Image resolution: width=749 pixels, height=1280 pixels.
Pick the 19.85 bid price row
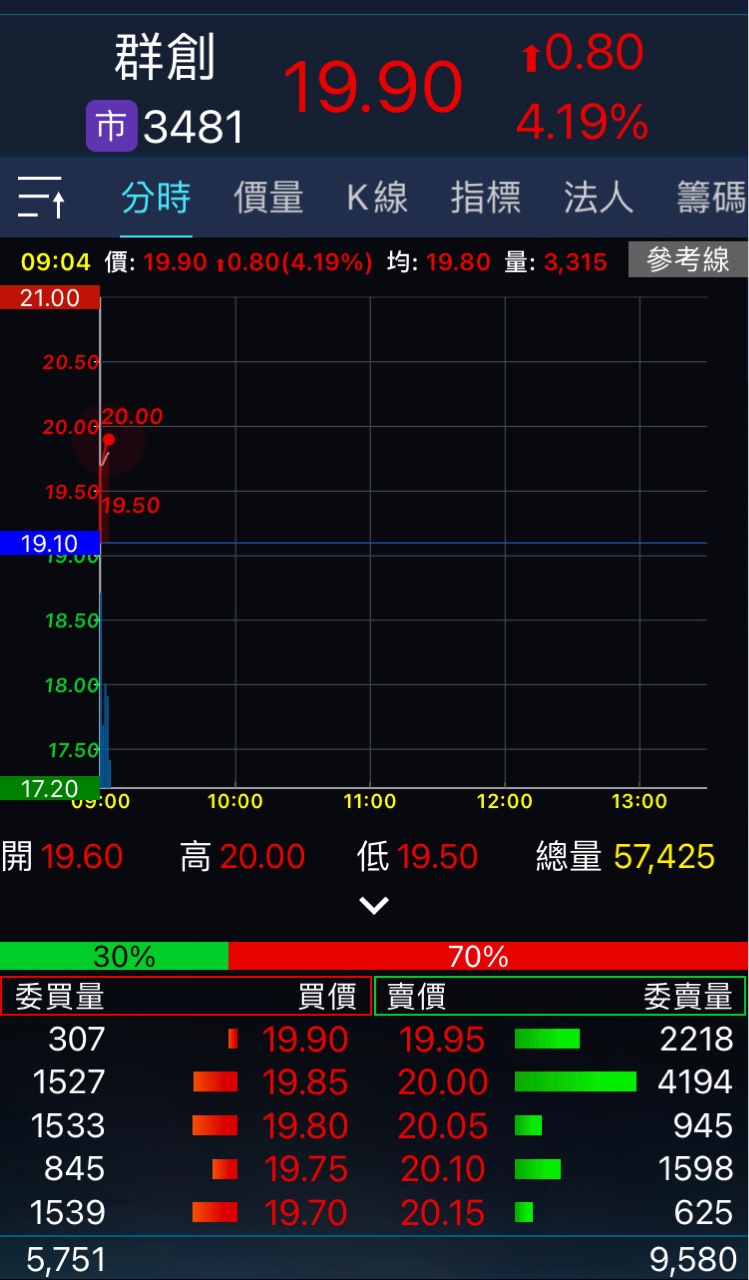click(305, 1083)
